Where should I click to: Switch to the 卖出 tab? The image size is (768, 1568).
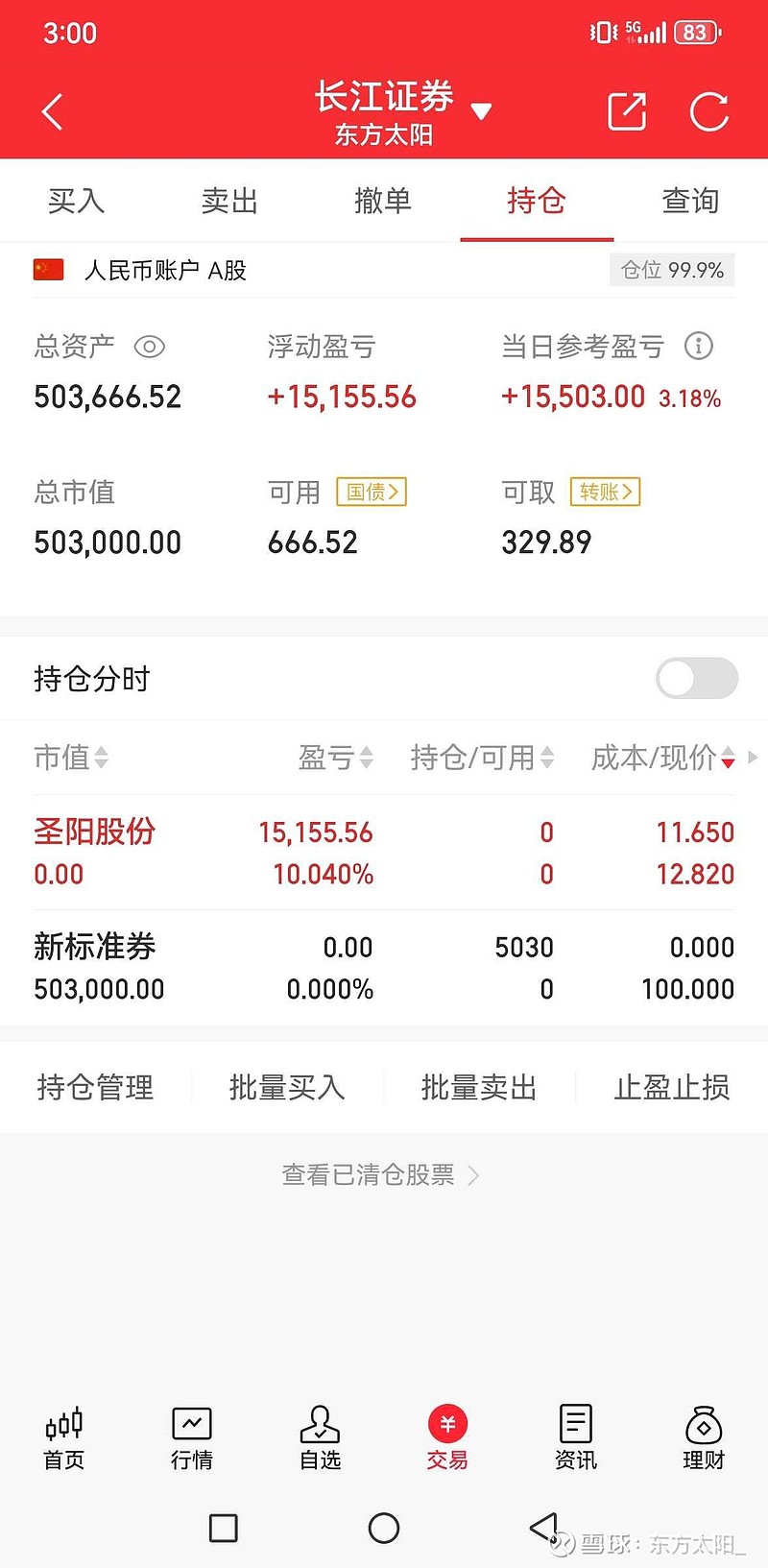point(228,201)
